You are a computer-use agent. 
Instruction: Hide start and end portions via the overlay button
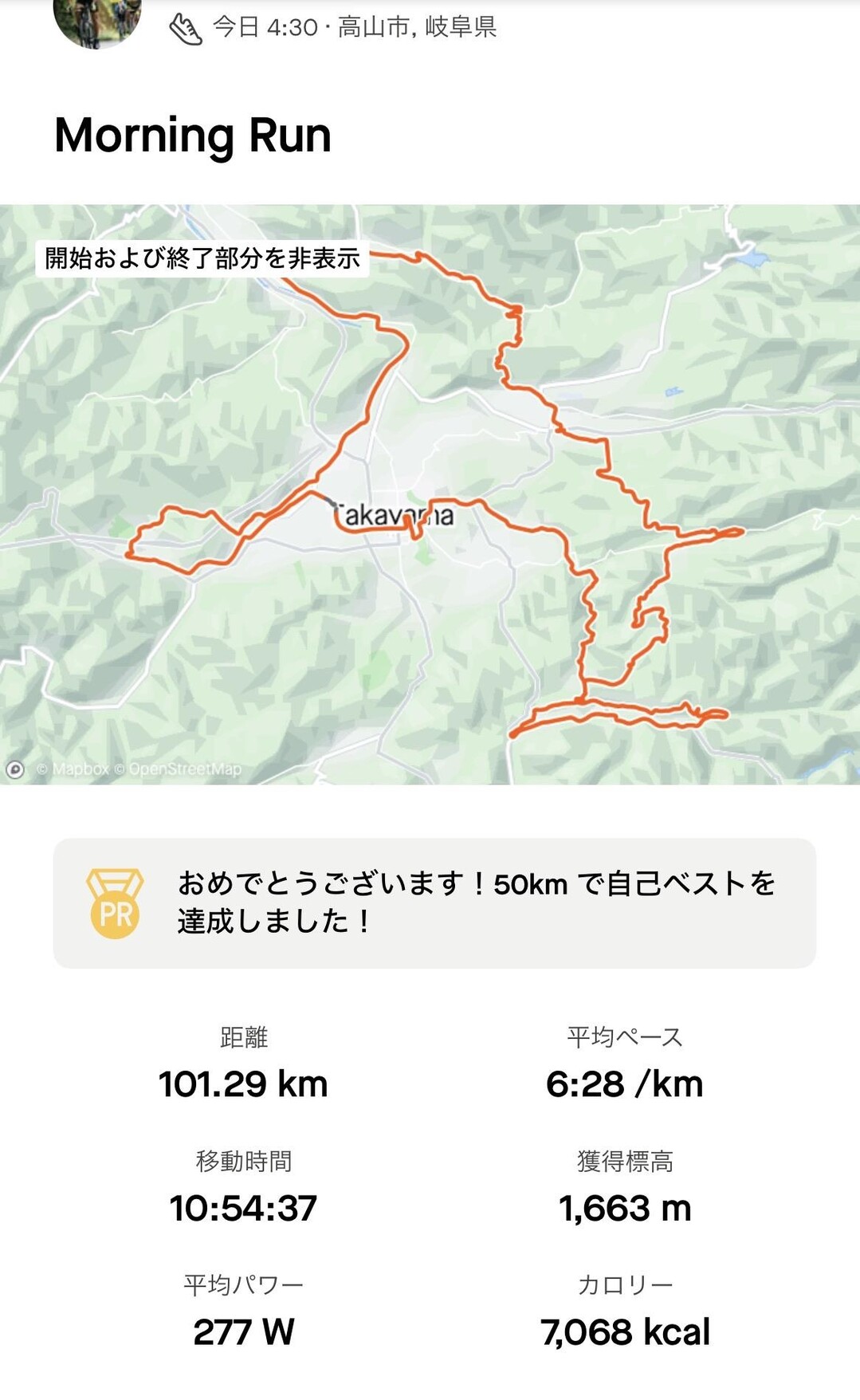tap(204, 258)
